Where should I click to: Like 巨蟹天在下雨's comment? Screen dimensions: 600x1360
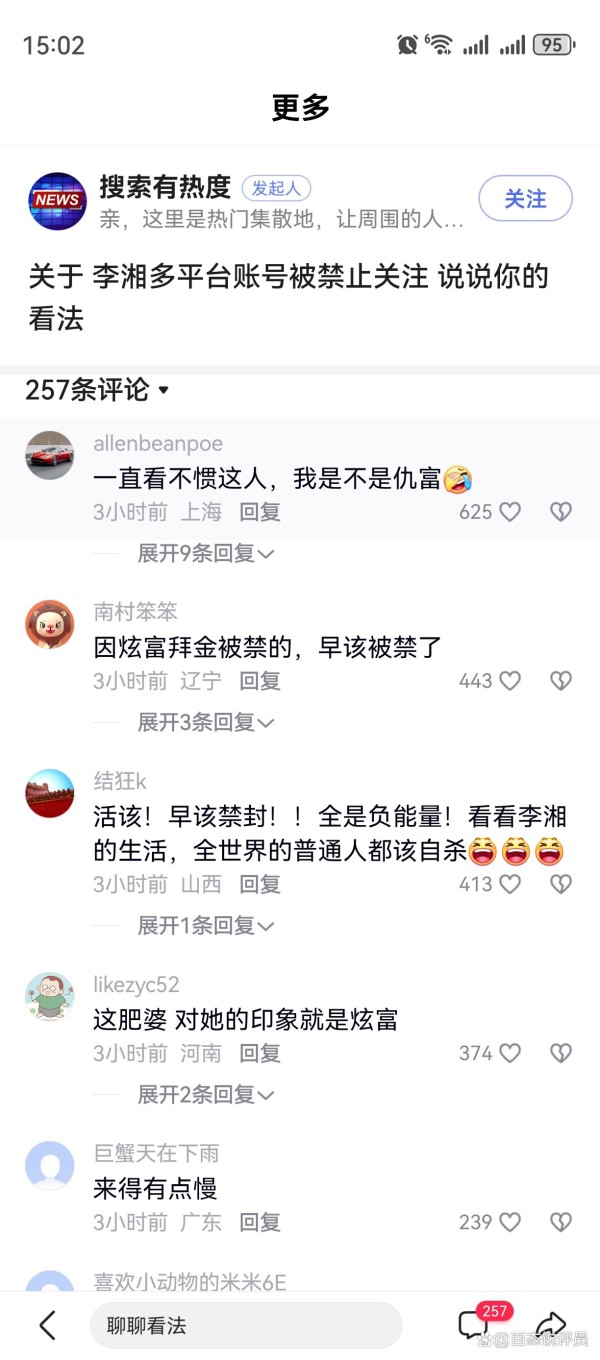(x=510, y=1222)
